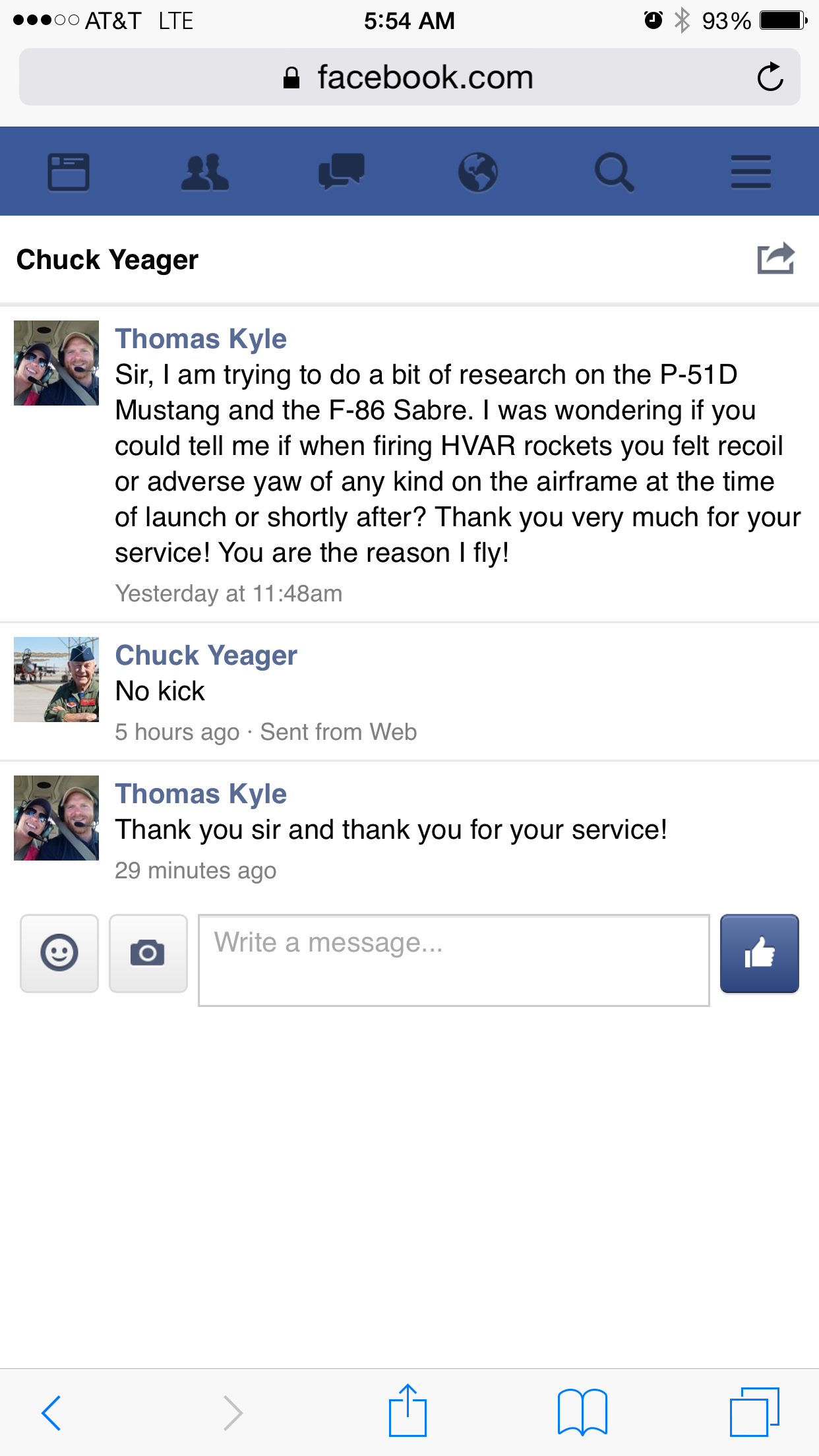
Task: Attach a photo with the camera button
Action: (x=148, y=954)
